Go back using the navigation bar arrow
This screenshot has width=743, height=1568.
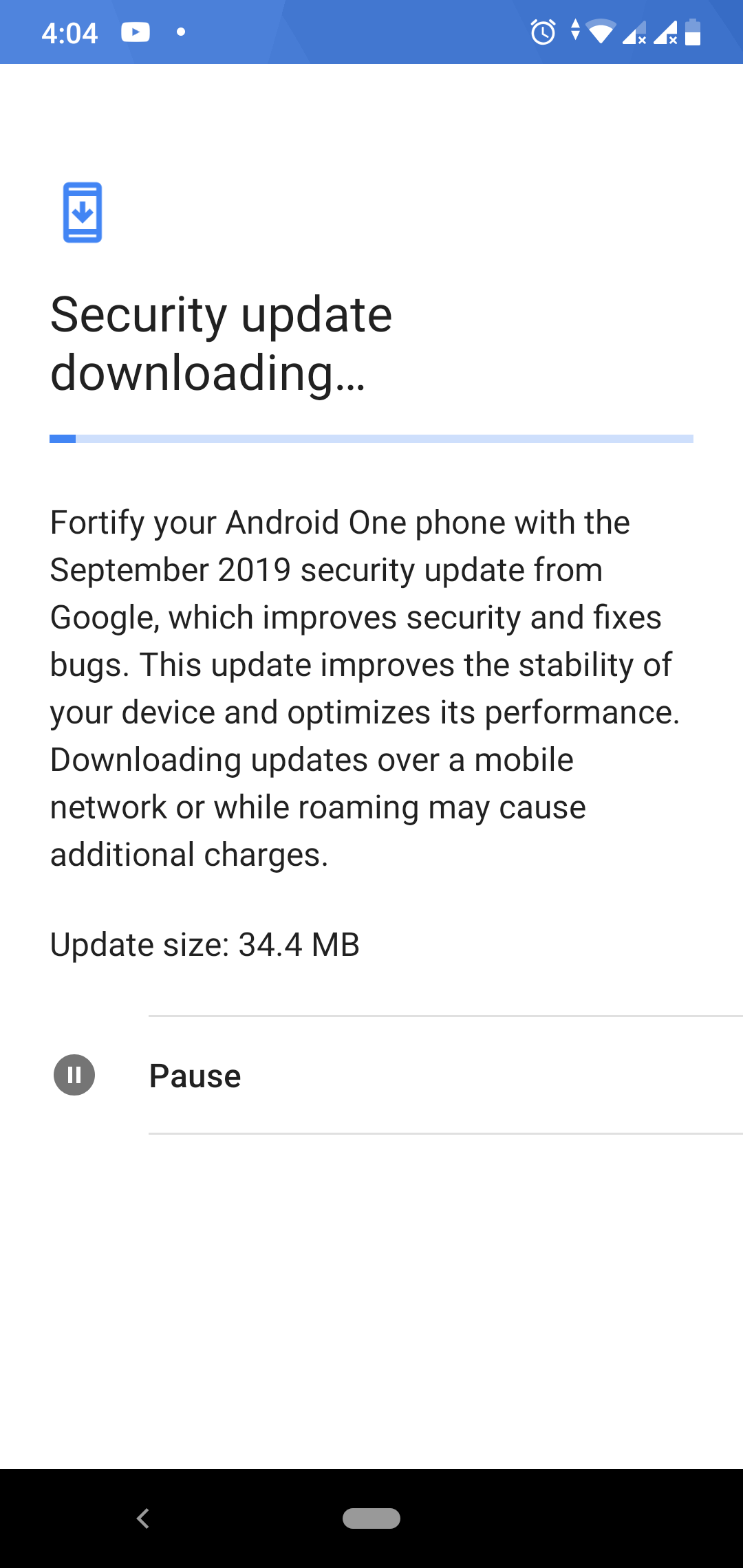coord(143,1518)
